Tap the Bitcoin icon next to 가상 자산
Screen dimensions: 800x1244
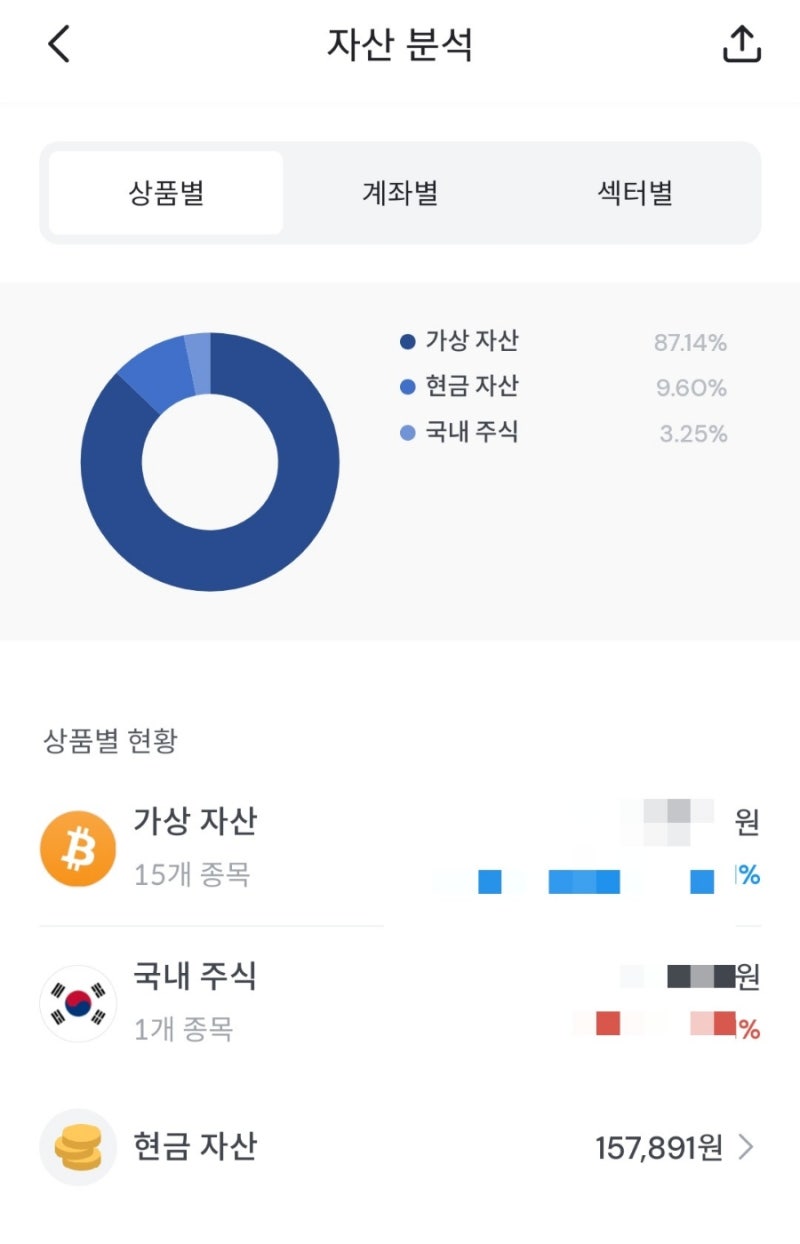[x=77, y=848]
